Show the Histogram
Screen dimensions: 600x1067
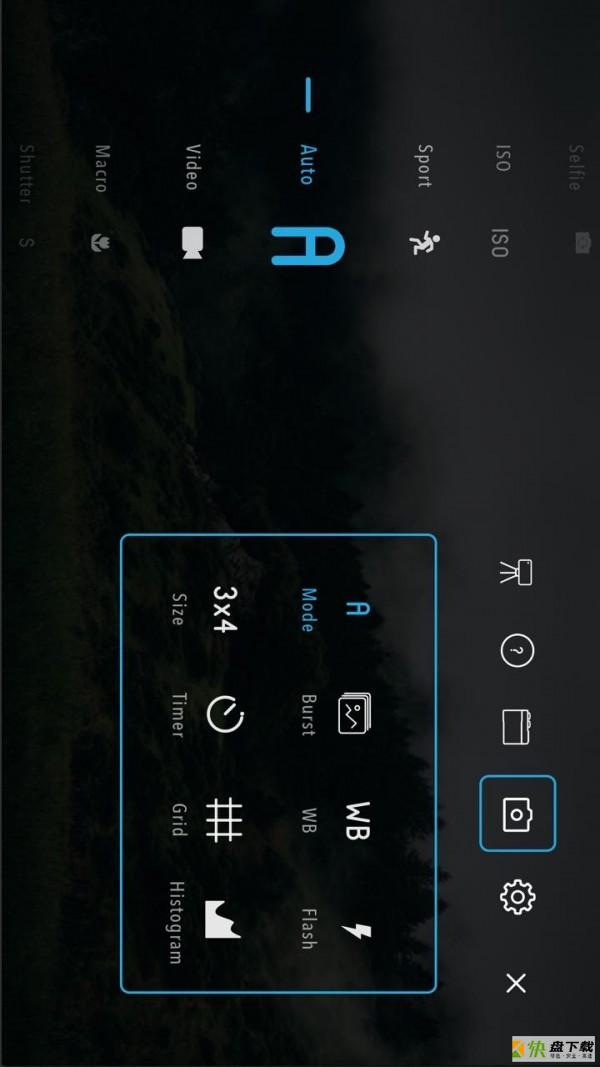222,920
